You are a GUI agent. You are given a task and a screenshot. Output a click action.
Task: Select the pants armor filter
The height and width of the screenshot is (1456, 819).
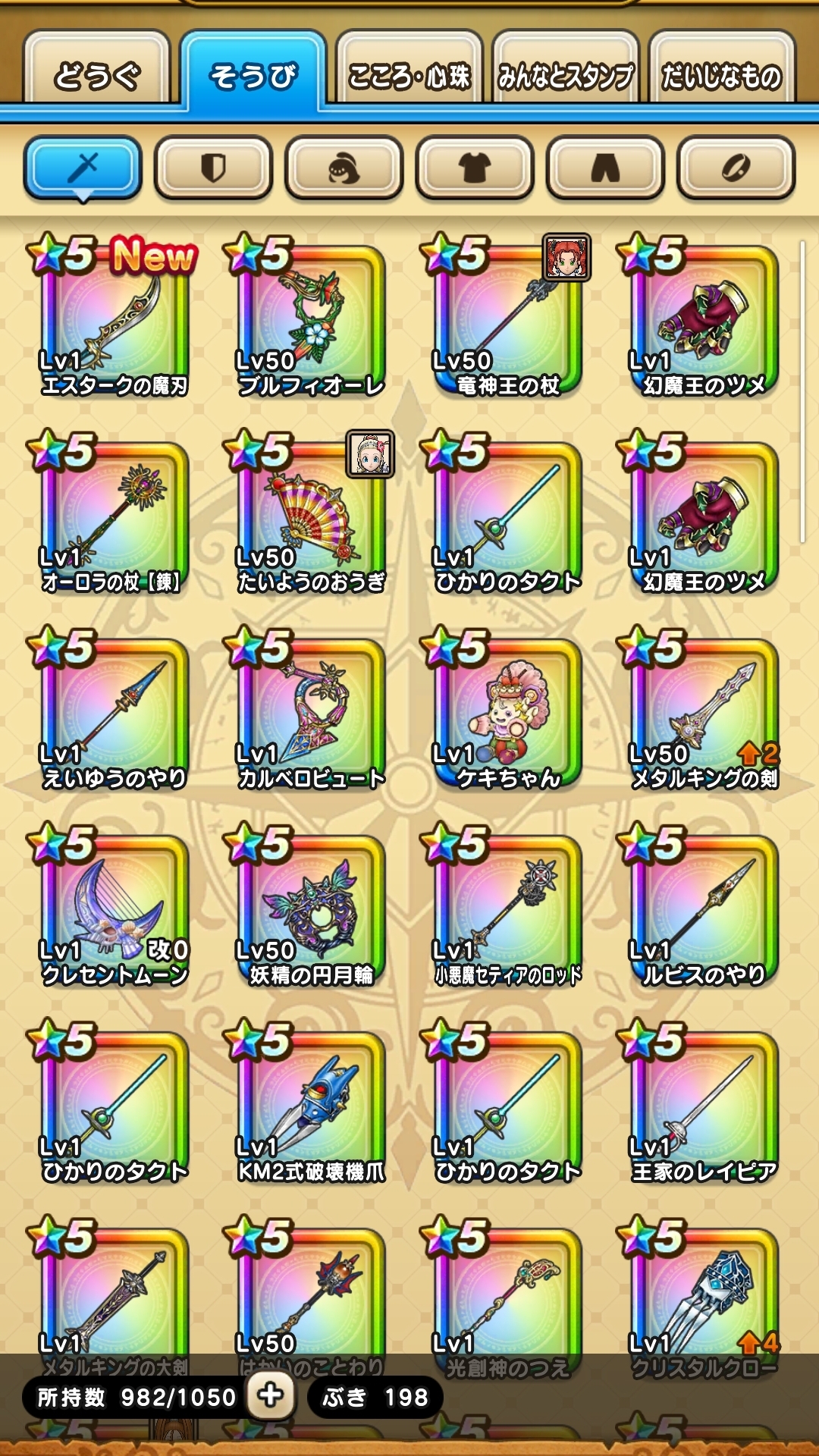(605, 168)
